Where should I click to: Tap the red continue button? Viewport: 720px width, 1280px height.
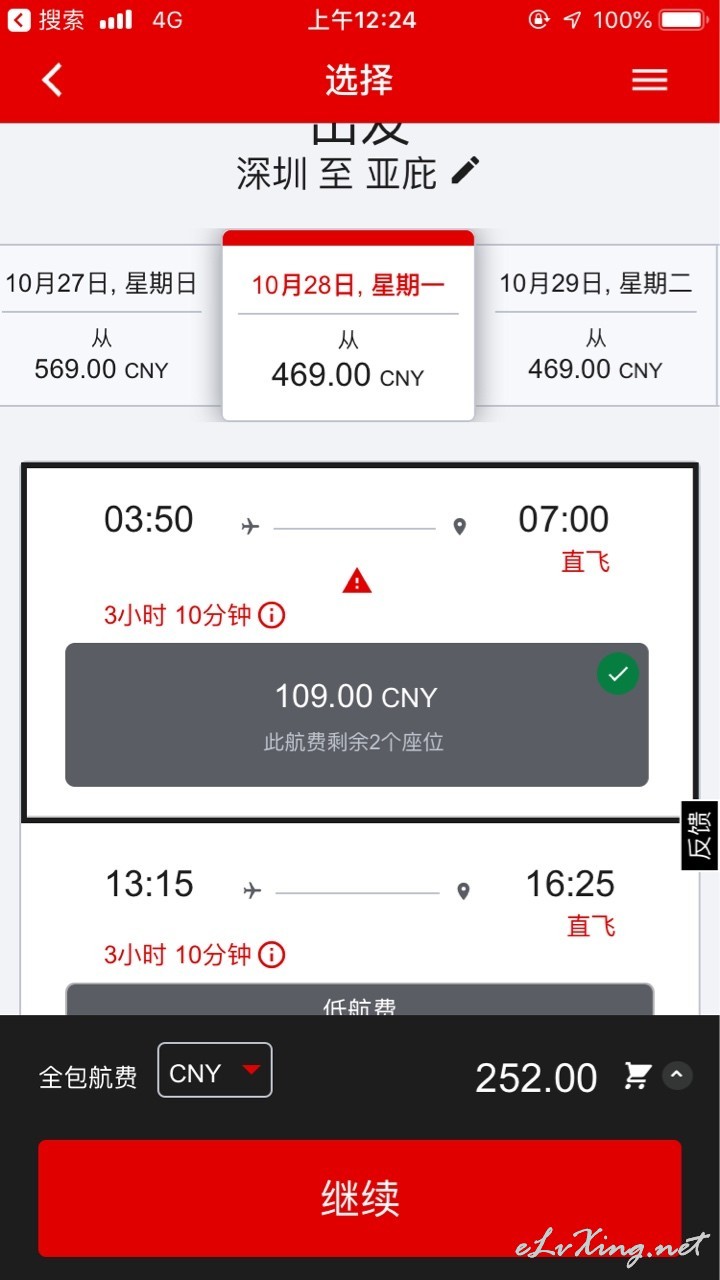point(360,1198)
